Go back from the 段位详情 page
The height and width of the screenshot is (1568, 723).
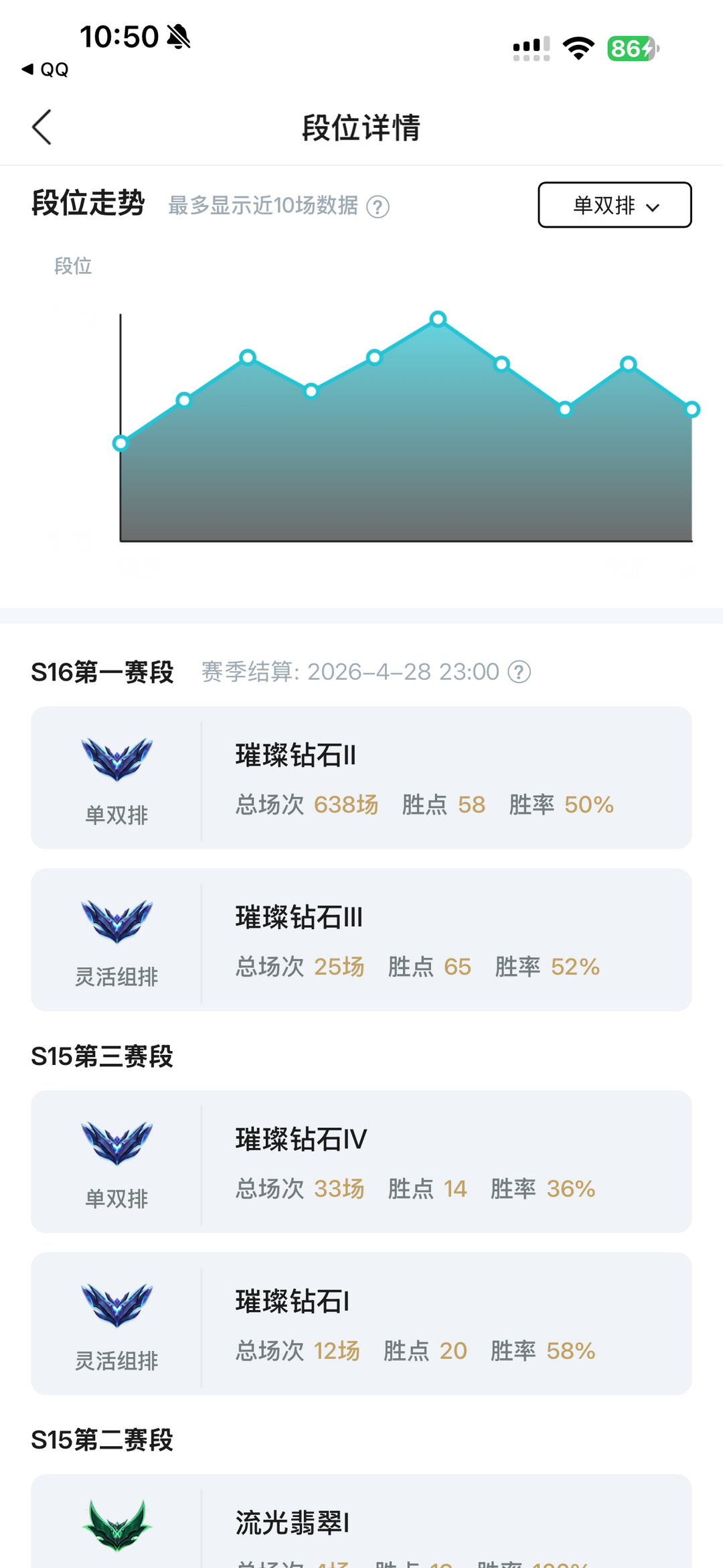42,127
